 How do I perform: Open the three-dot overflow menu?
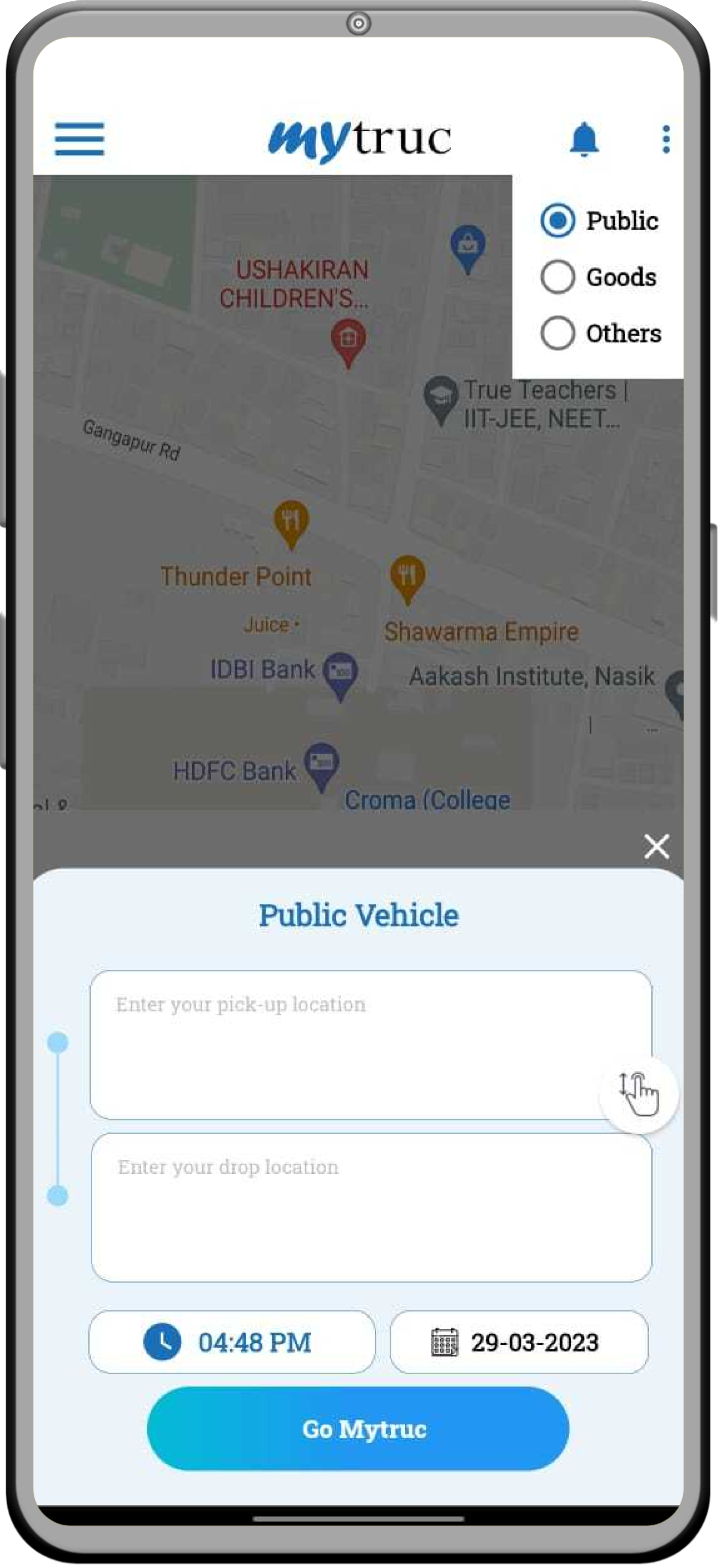(666, 139)
